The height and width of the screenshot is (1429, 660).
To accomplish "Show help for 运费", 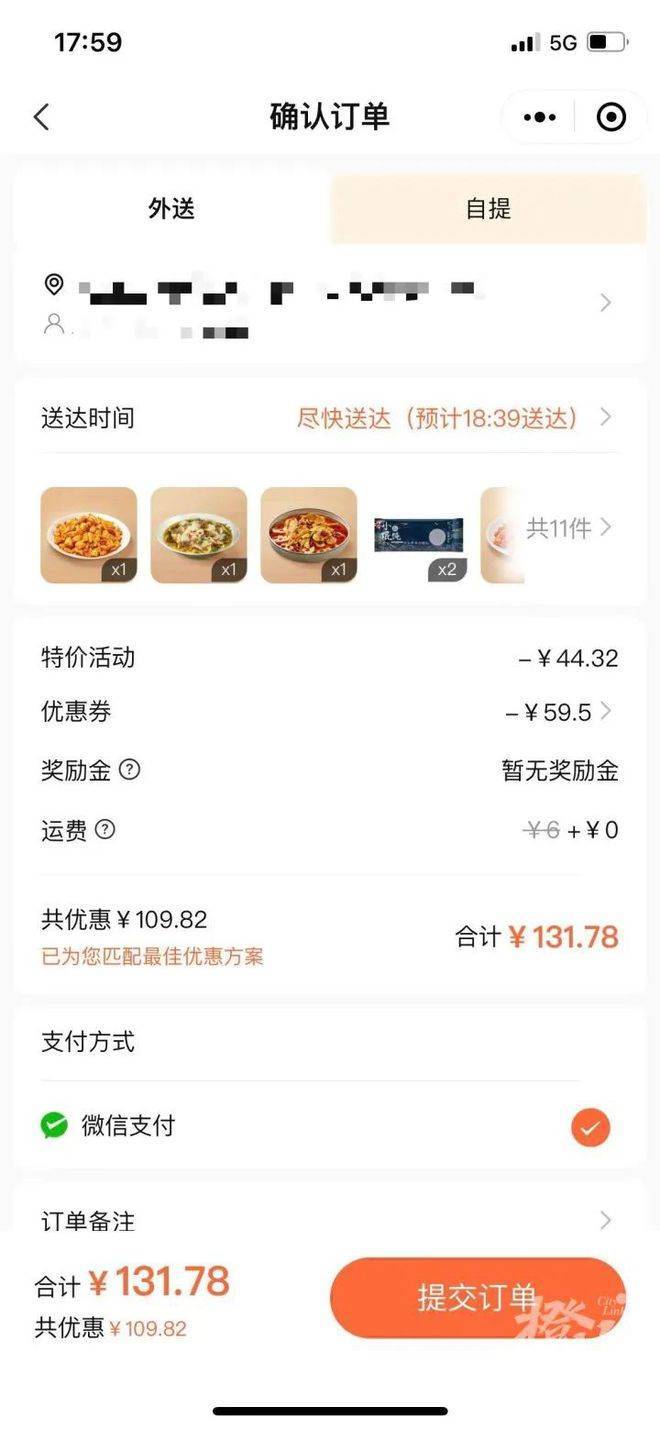I will coord(105,829).
